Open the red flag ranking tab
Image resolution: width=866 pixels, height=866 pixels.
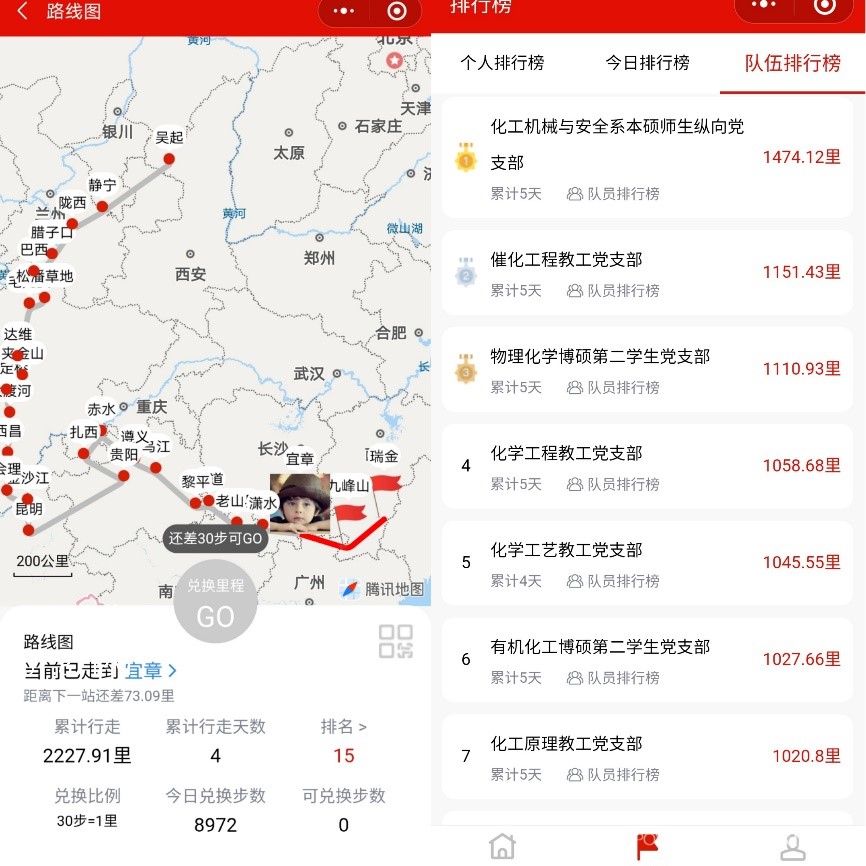point(647,846)
